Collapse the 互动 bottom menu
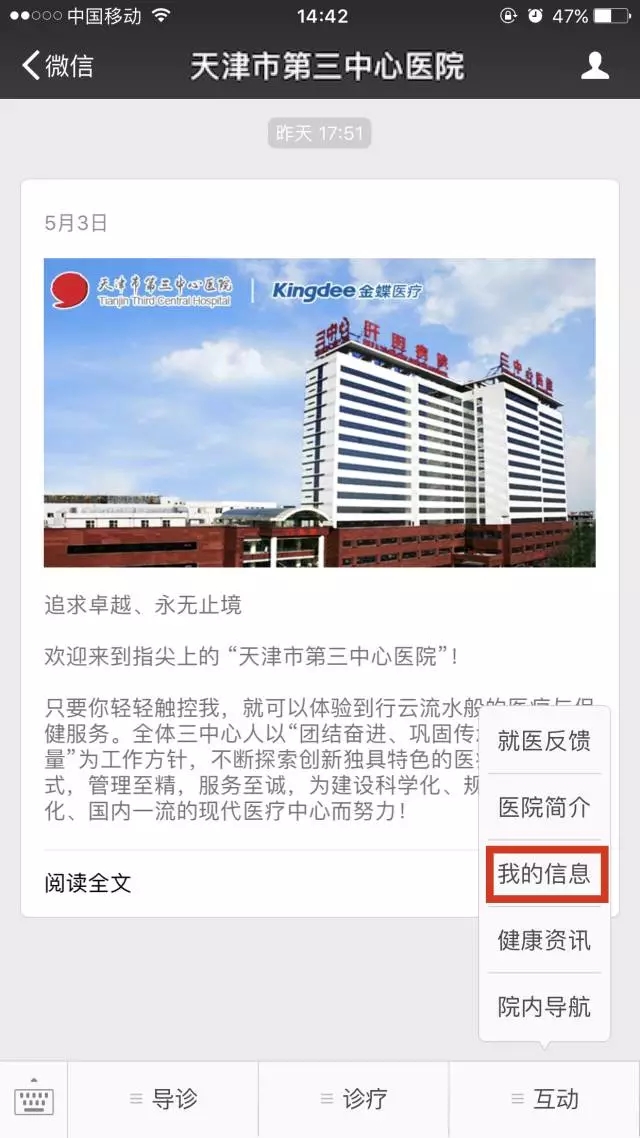640x1138 pixels. click(545, 1099)
